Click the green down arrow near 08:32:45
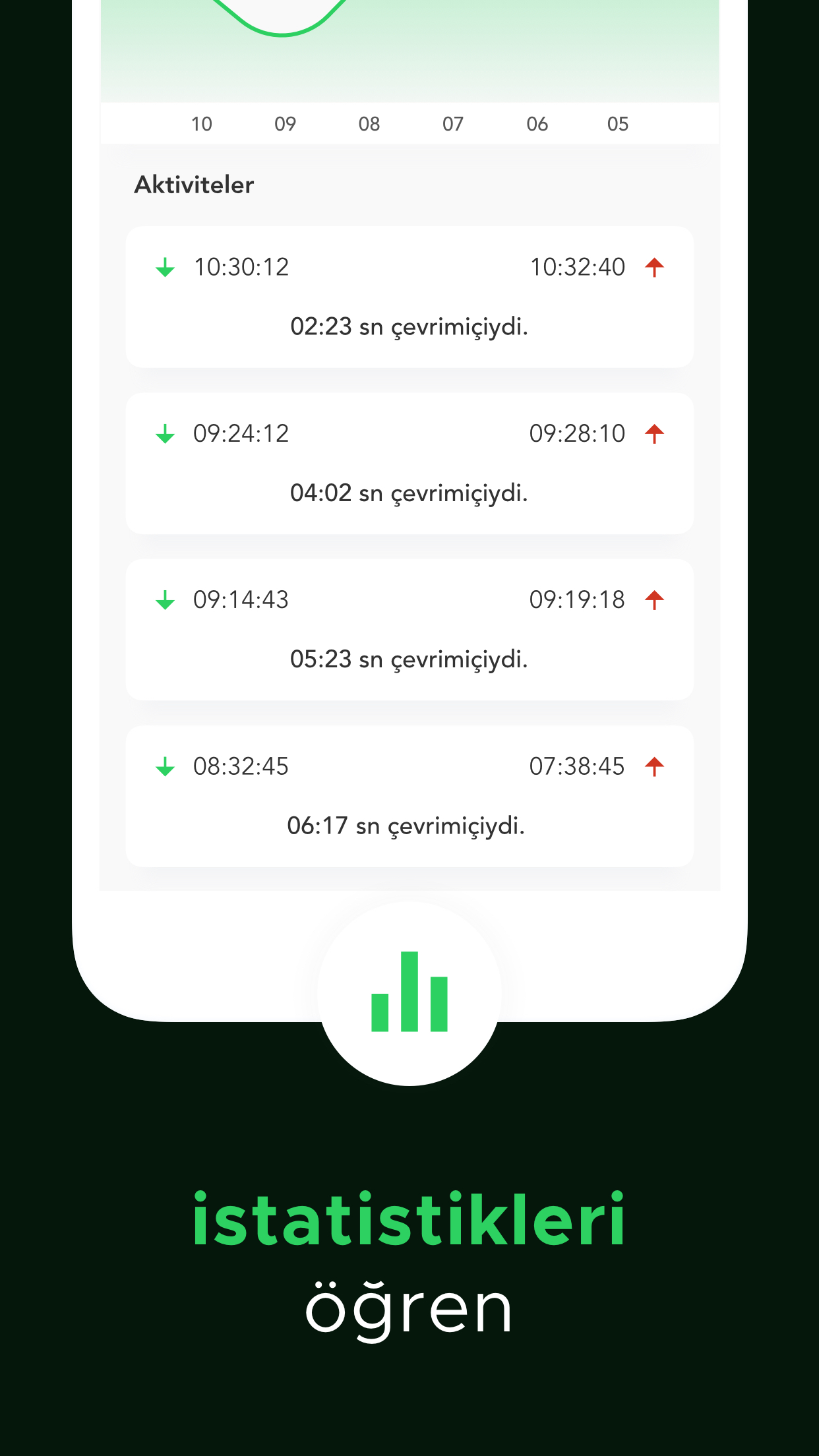The height and width of the screenshot is (1456, 819). 164,766
